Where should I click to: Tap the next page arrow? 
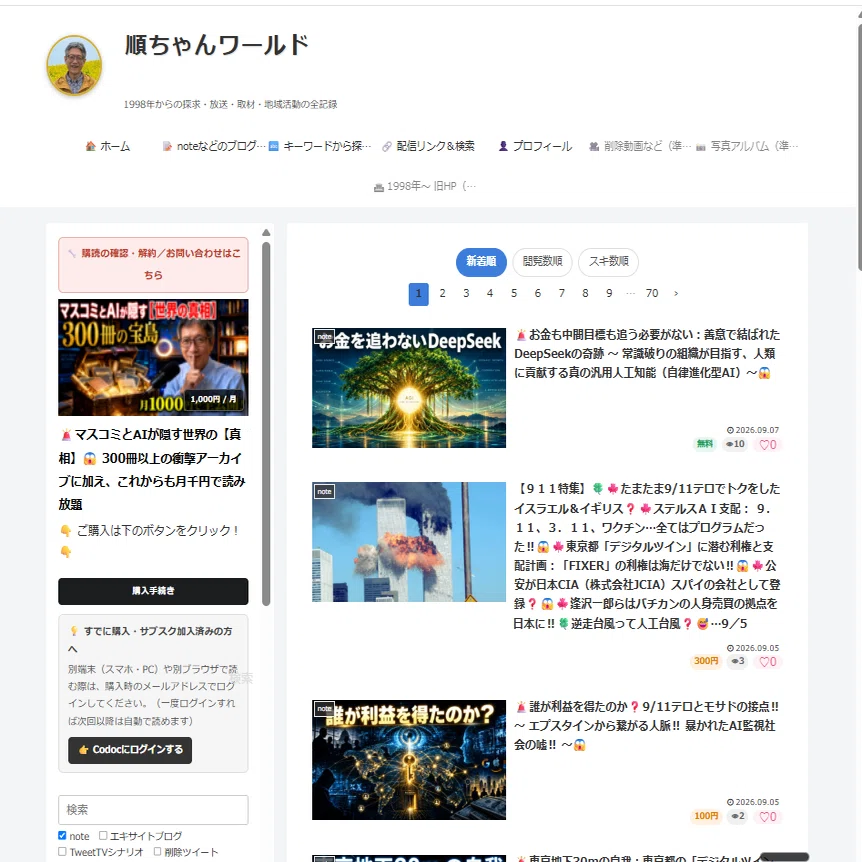(676, 294)
